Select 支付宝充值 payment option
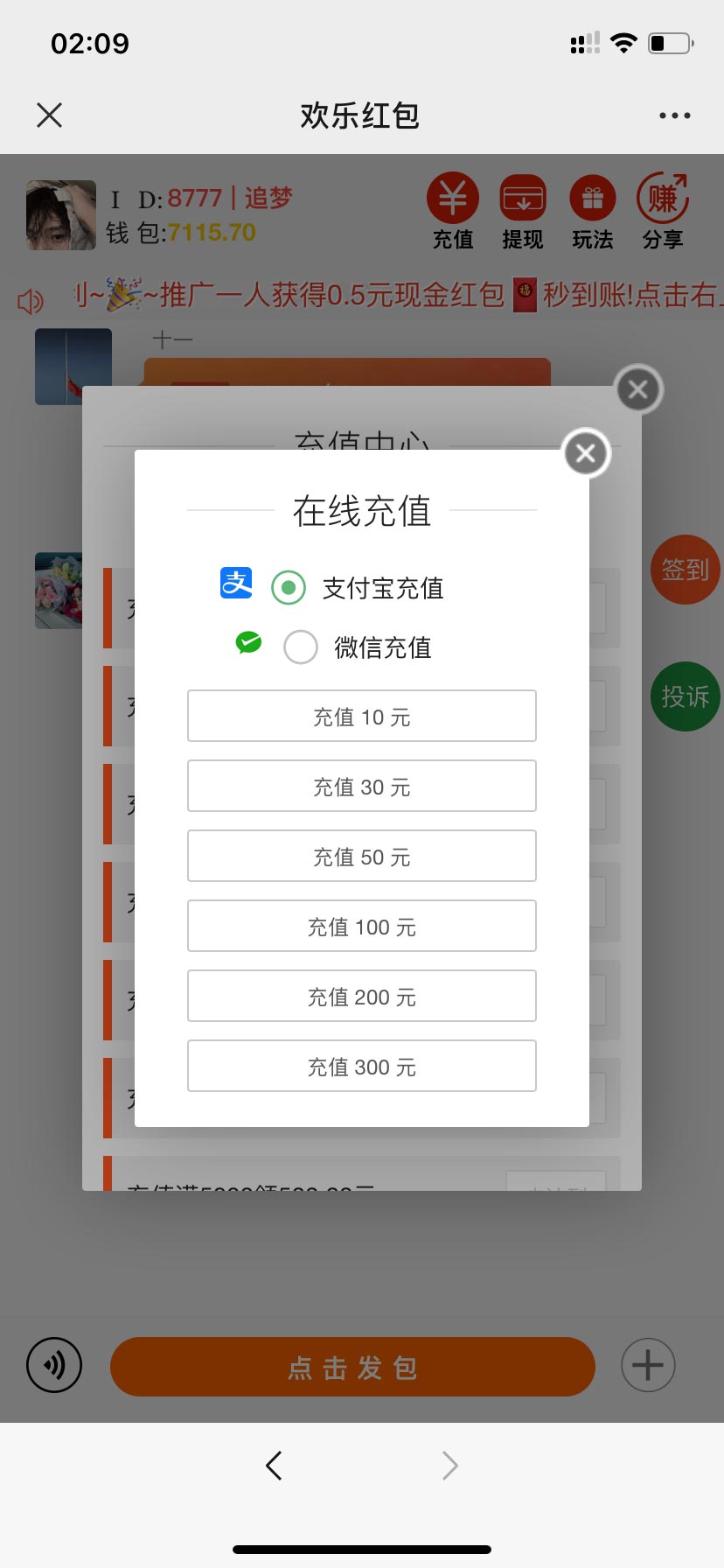 289,587
